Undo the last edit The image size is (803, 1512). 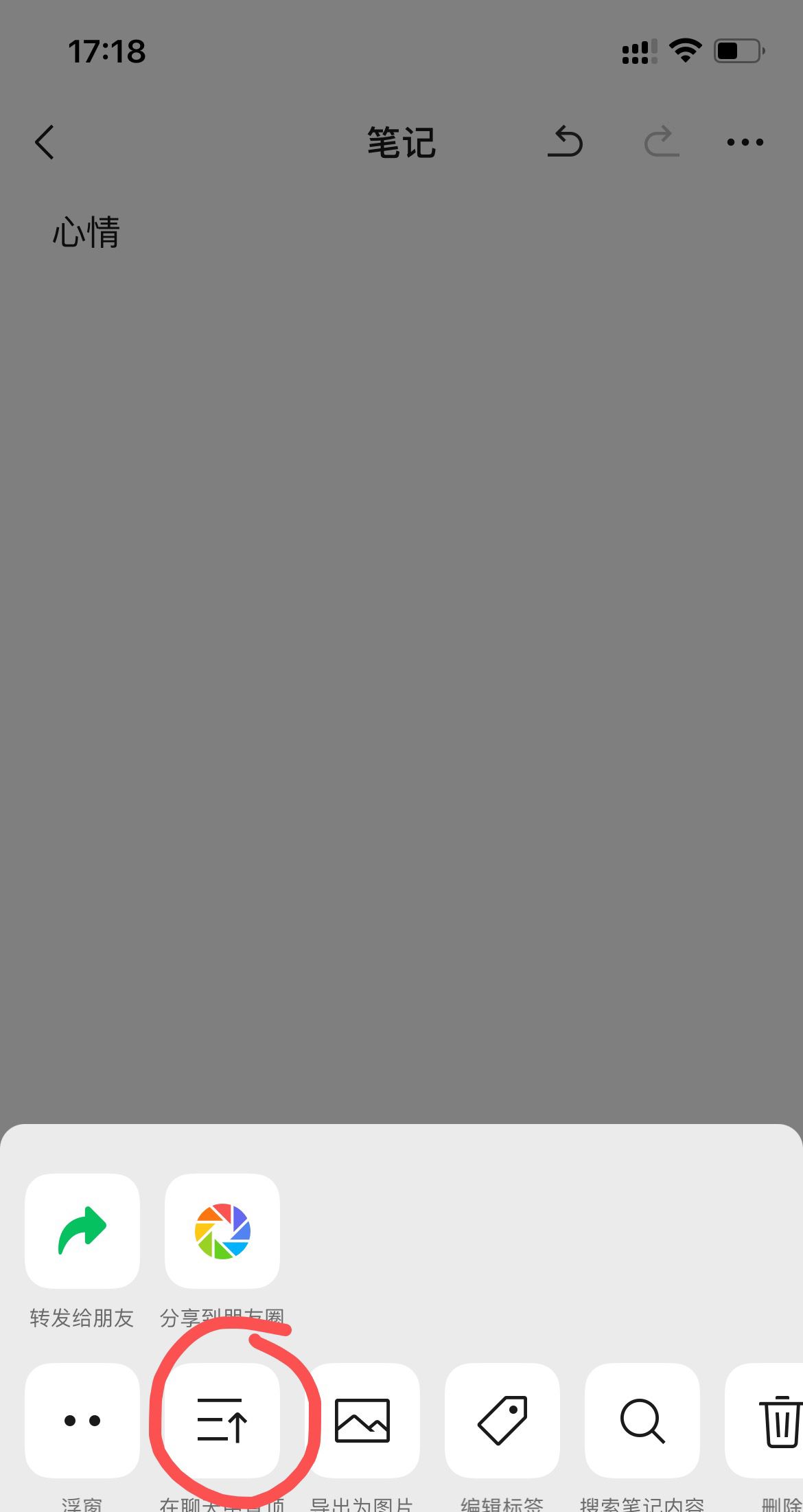coord(565,142)
